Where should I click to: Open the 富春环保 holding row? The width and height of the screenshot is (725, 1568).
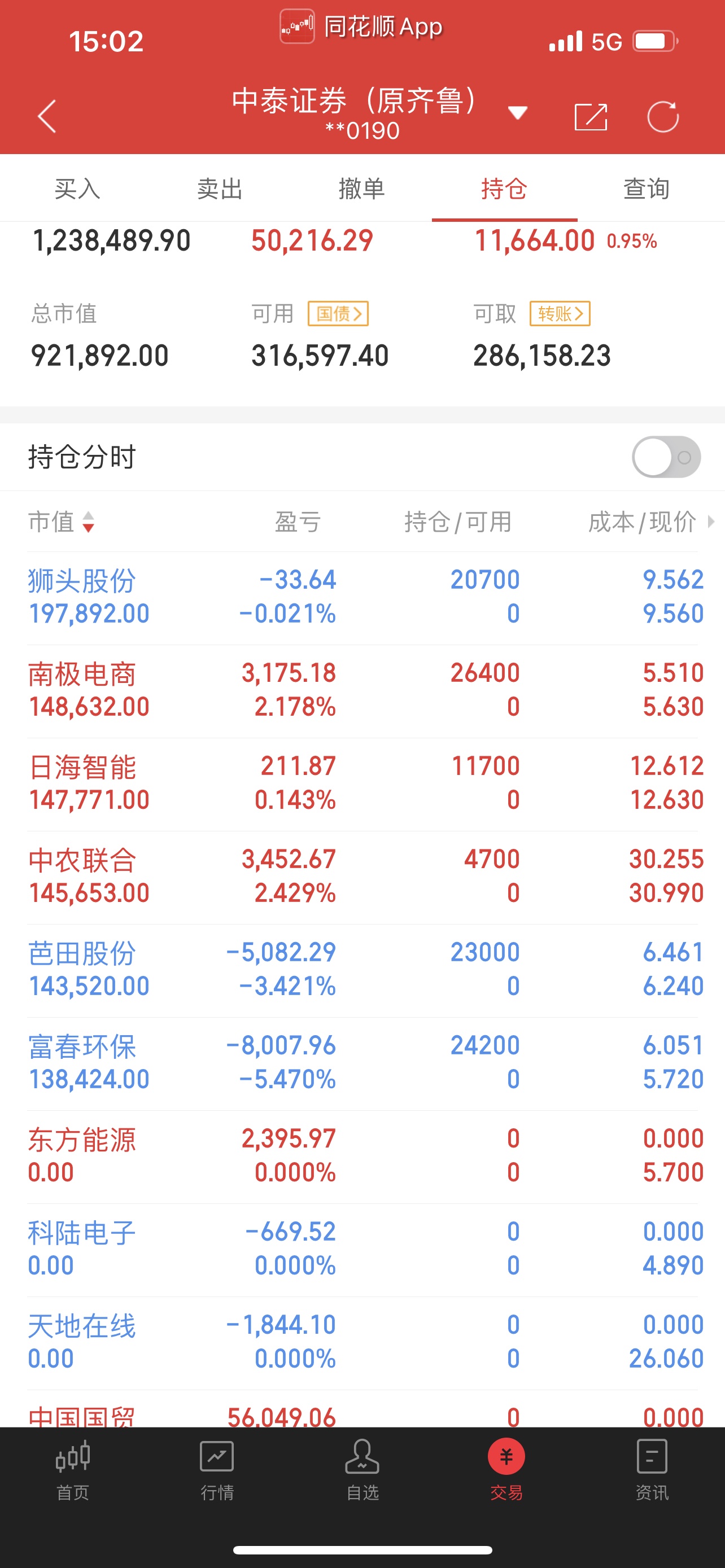pyautogui.click(x=363, y=1063)
